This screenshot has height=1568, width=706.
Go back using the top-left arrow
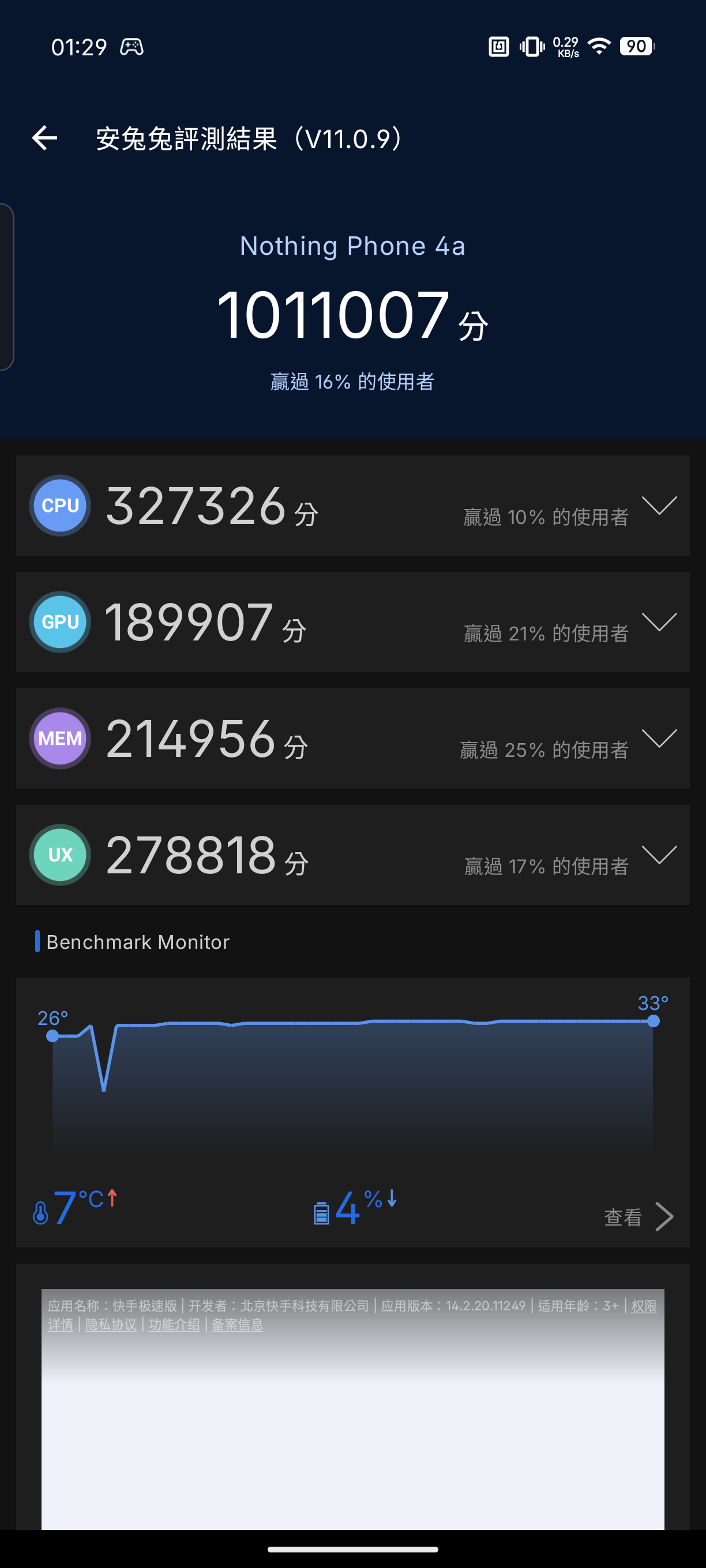coord(44,138)
